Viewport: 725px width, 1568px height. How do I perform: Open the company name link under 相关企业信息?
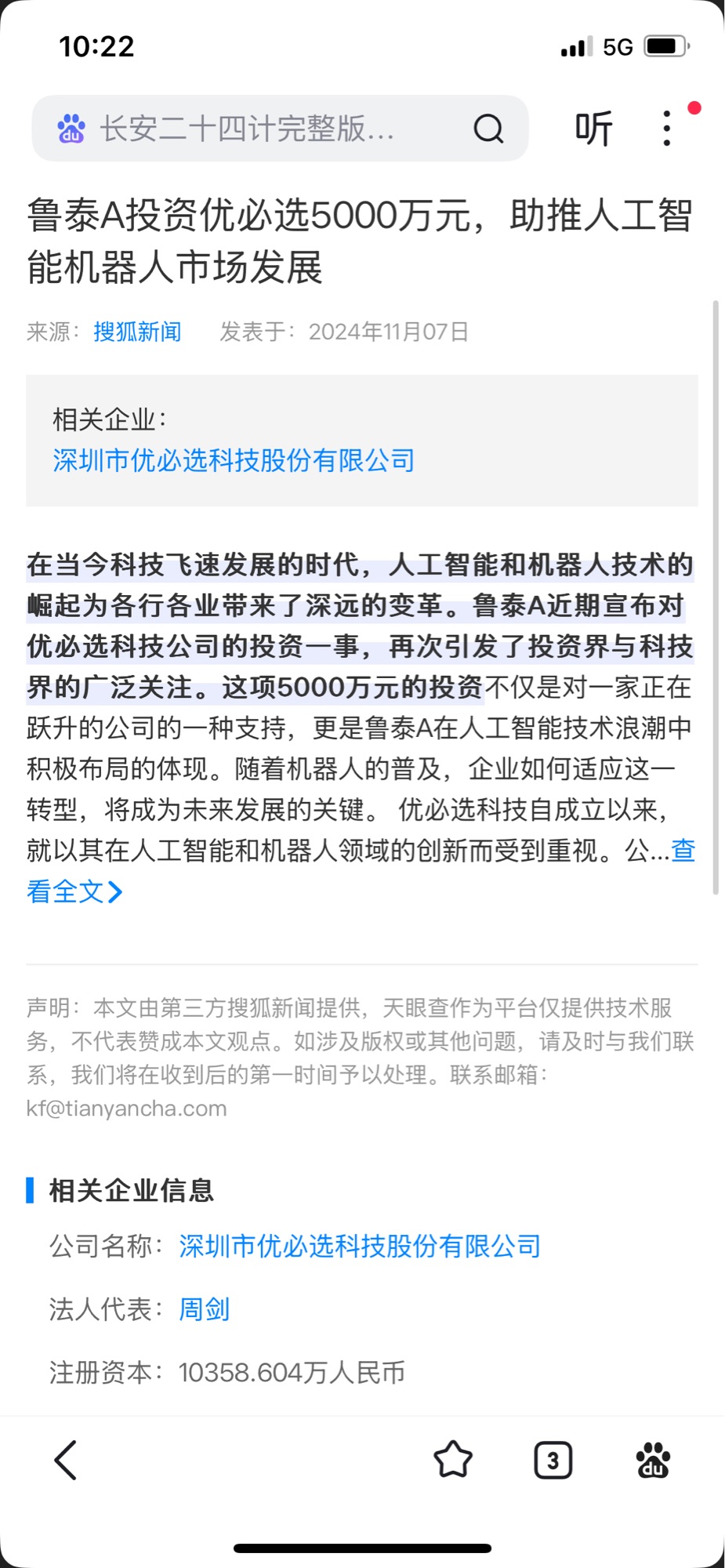coord(360,1246)
